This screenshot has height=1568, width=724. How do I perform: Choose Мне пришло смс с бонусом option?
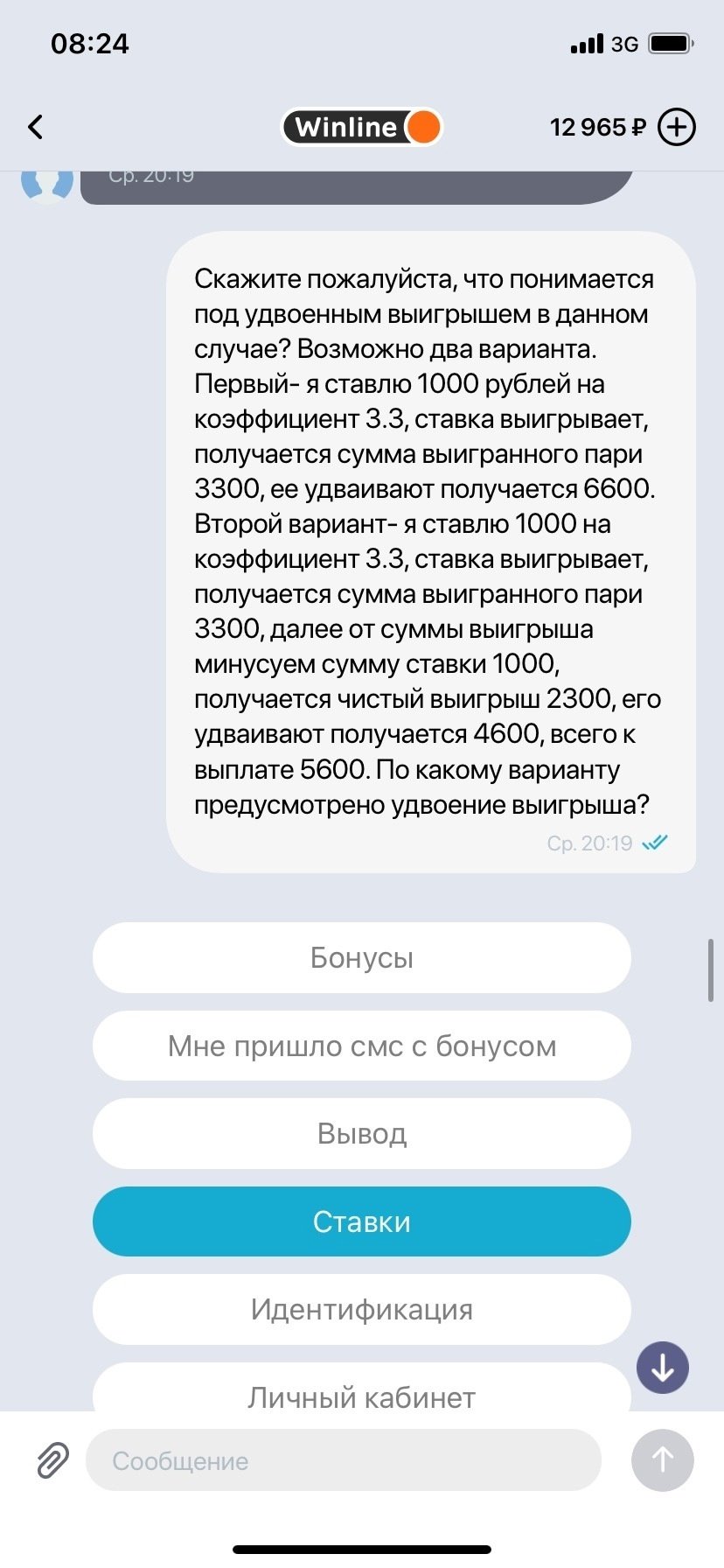(x=361, y=1046)
